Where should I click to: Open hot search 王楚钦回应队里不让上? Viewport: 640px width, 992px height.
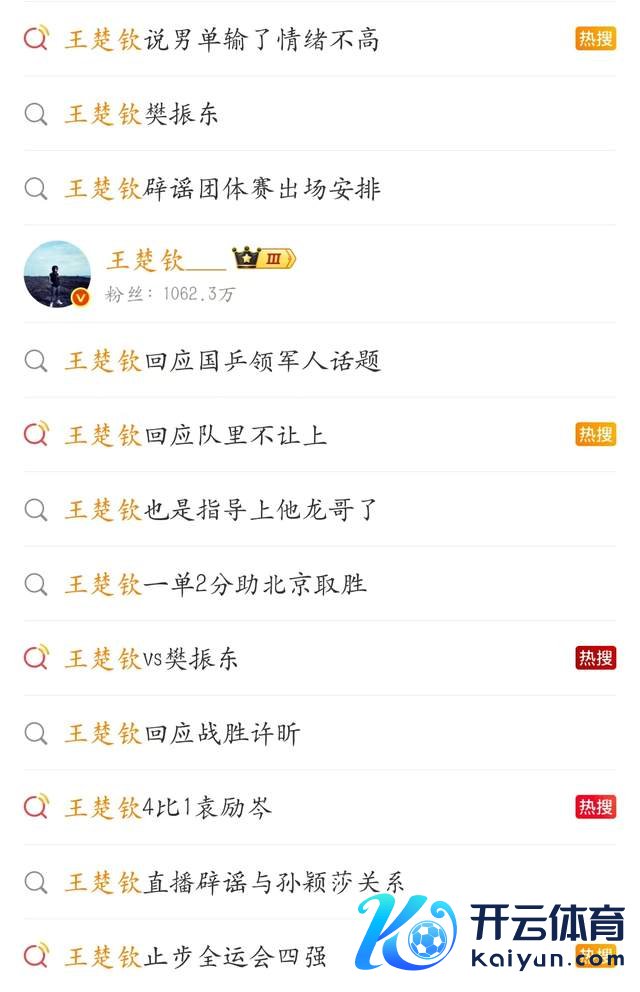click(x=196, y=435)
